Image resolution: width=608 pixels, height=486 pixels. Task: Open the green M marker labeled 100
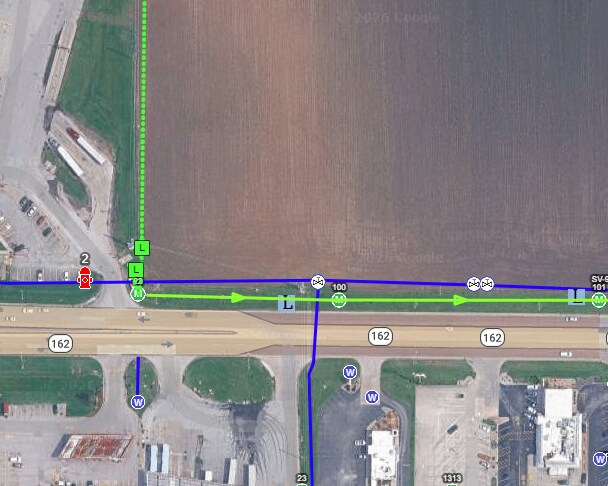point(339,300)
